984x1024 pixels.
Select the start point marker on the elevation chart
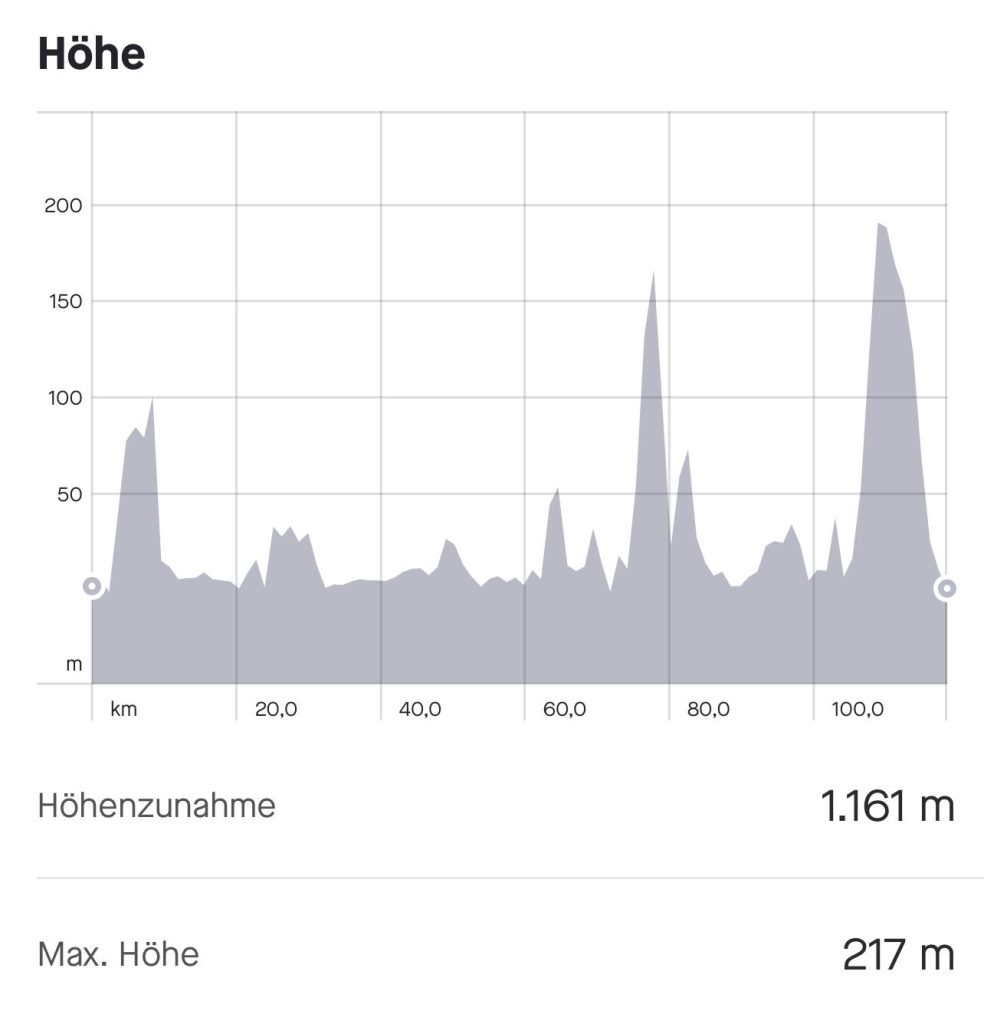[x=92, y=586]
